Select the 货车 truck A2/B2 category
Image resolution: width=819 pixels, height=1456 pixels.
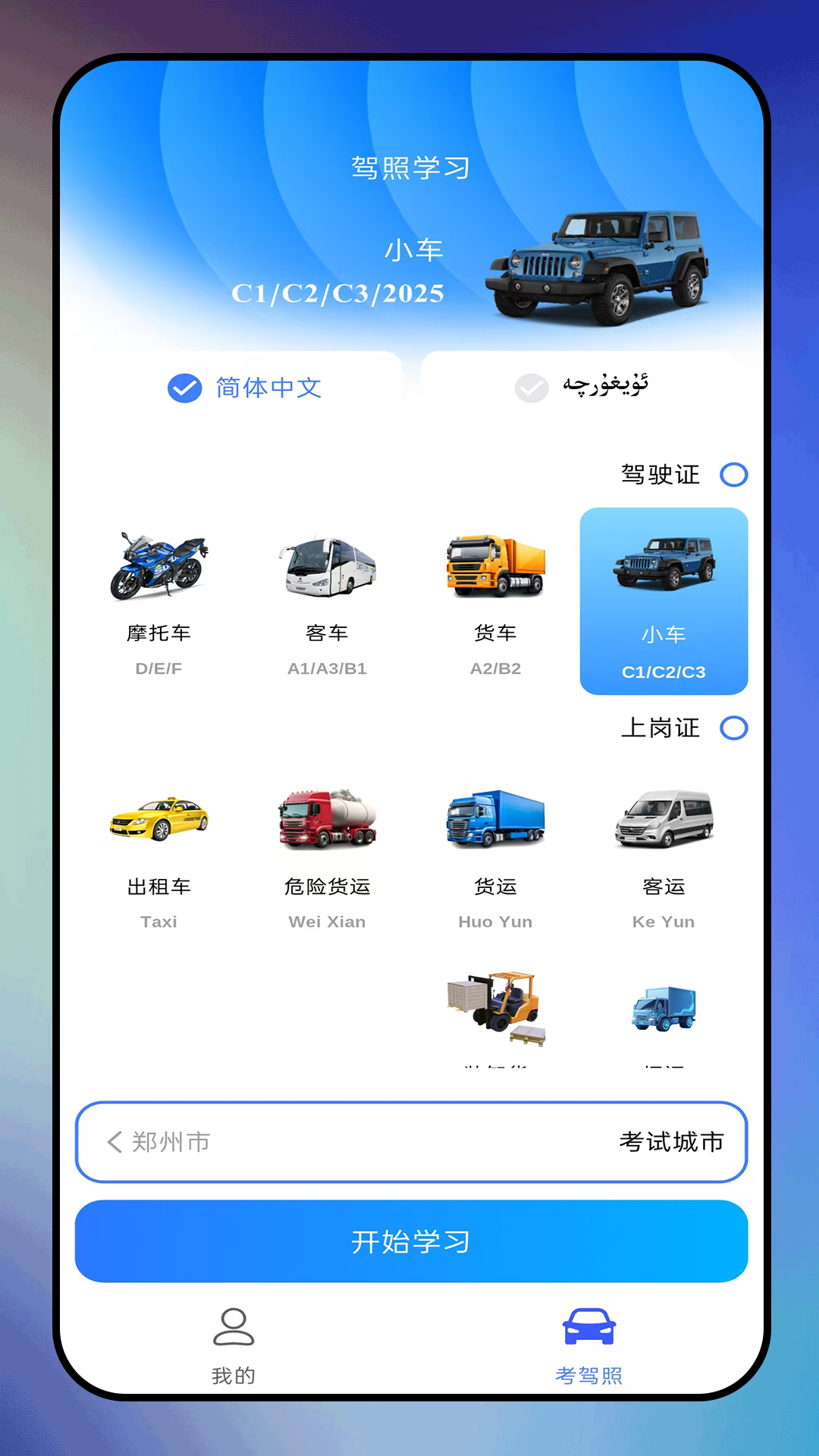[x=495, y=599]
